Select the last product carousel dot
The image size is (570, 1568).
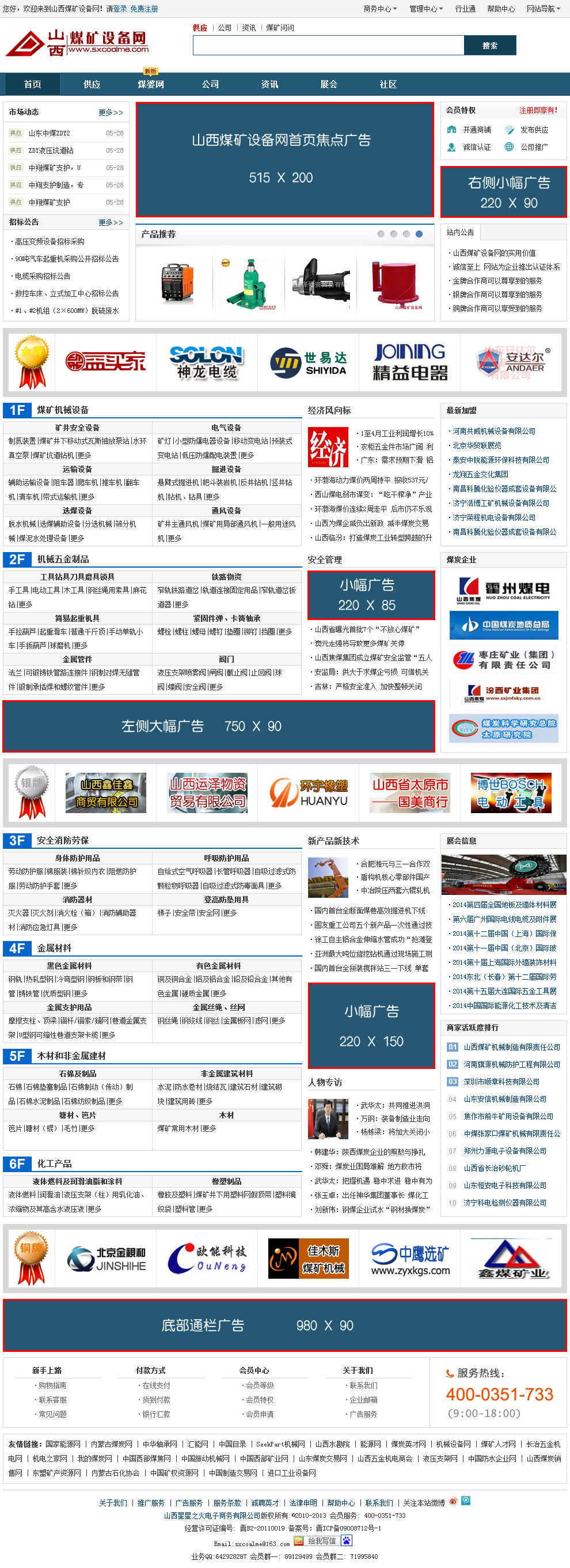coord(419,234)
